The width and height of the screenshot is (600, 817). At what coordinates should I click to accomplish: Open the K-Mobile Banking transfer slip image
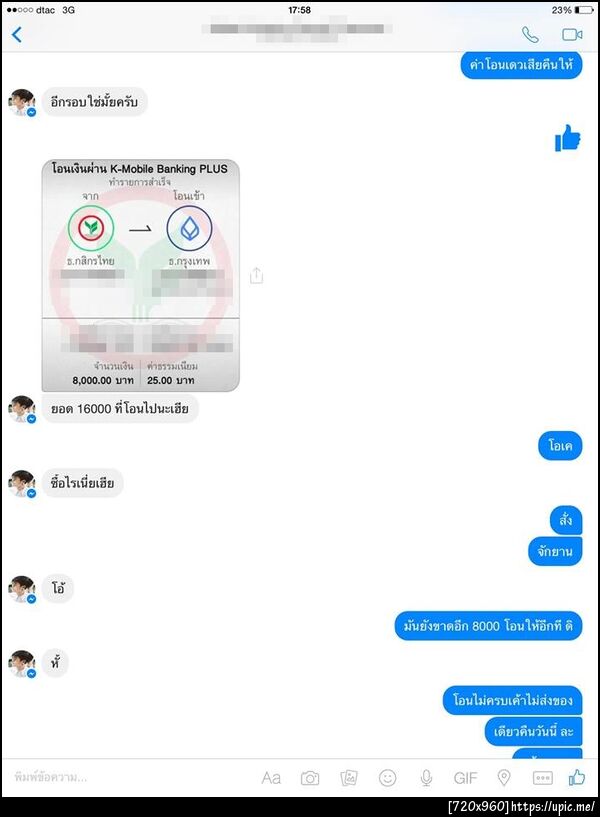[x=140, y=273]
